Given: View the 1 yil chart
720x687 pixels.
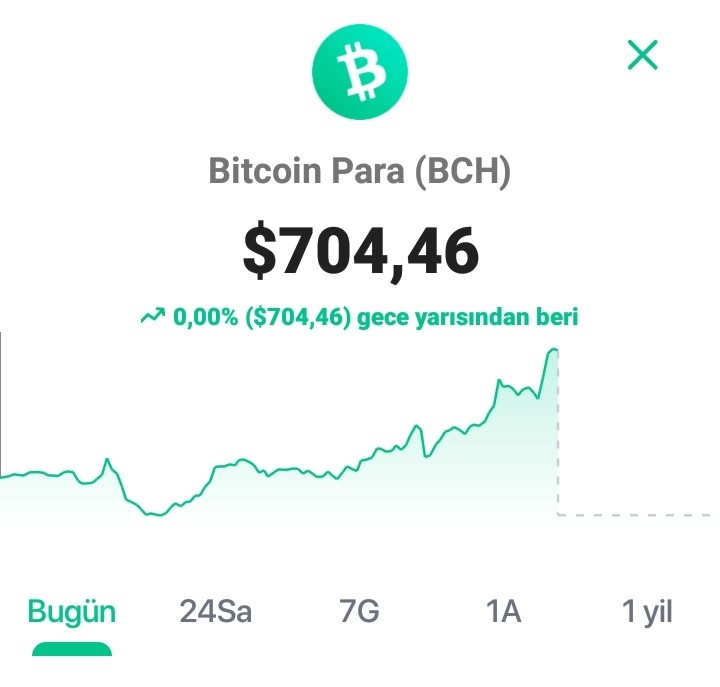Looking at the screenshot, I should coord(647,613).
